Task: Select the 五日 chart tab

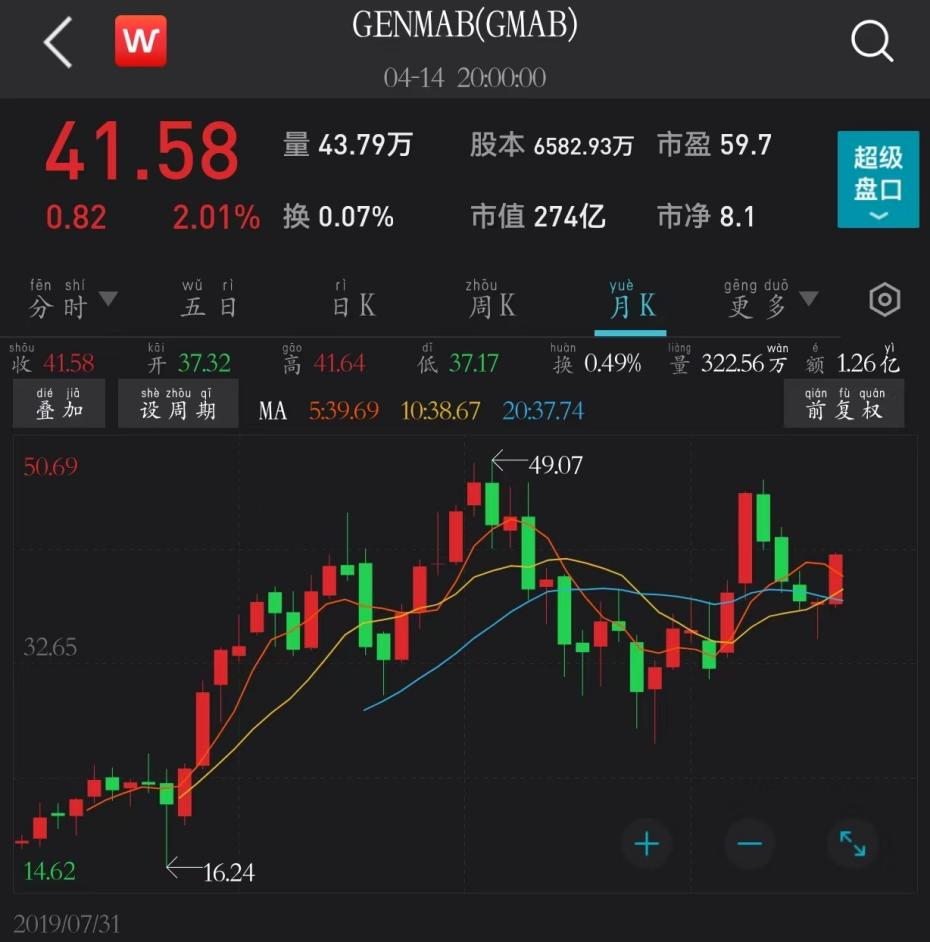Action: pos(209,300)
